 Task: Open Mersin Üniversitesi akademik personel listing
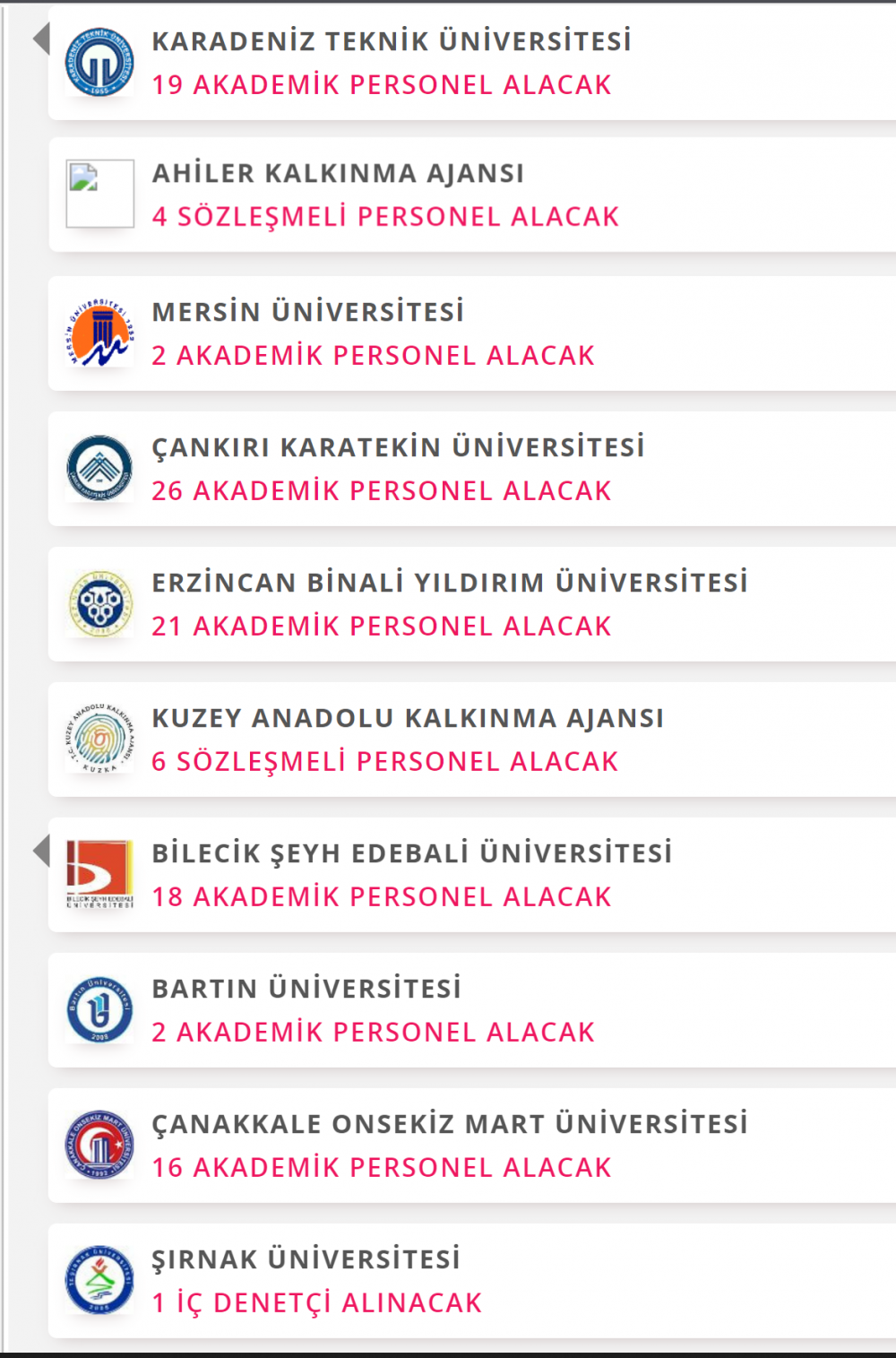[373, 355]
